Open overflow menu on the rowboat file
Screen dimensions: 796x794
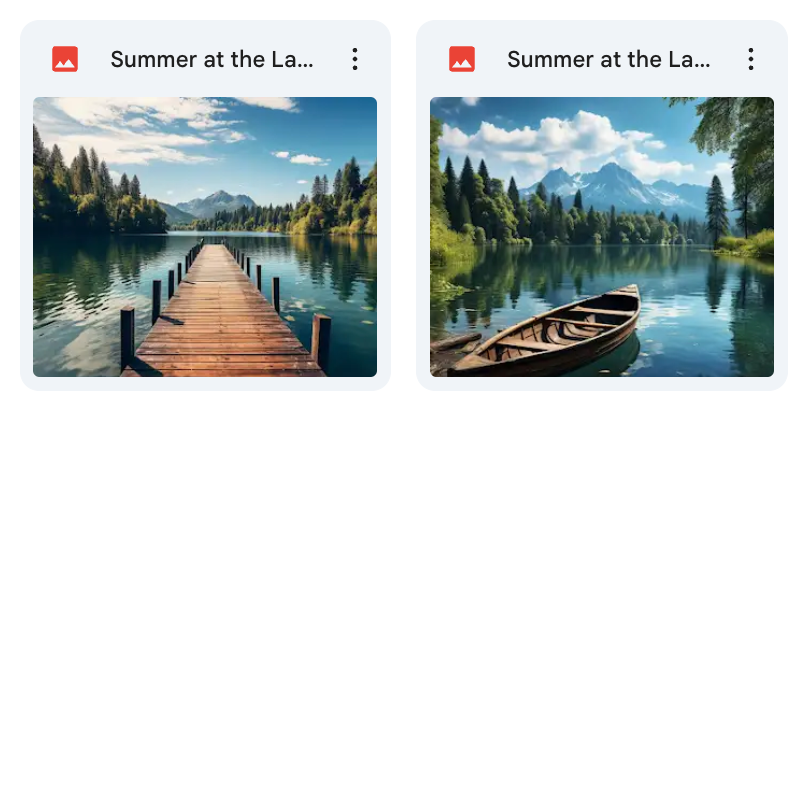coord(751,59)
